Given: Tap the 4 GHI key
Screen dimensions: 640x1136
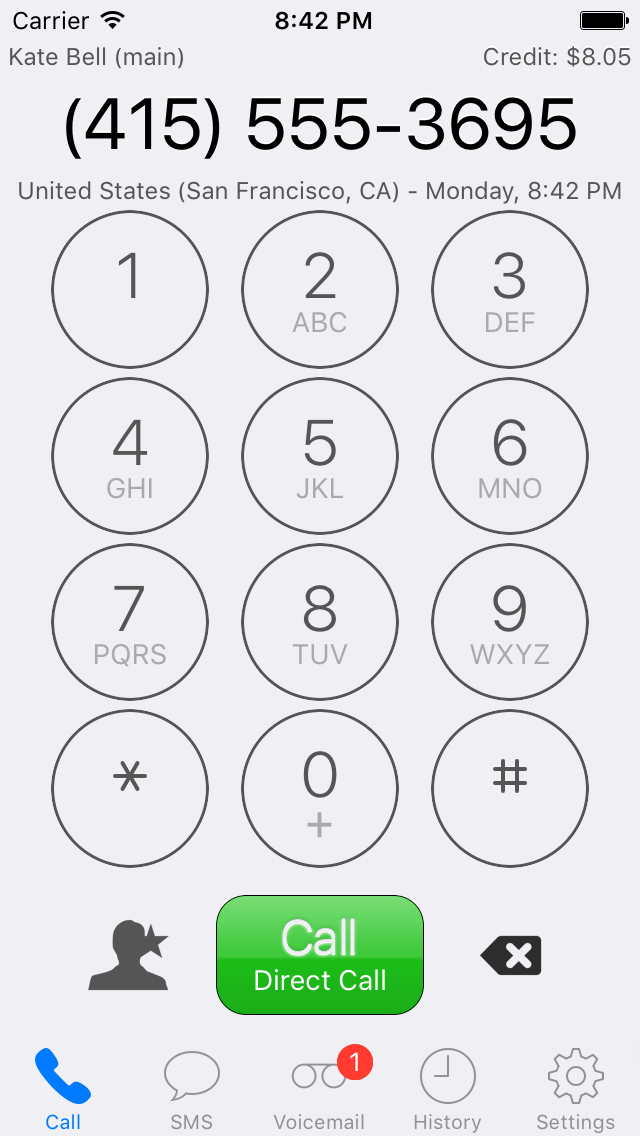Looking at the screenshot, I should (130, 456).
